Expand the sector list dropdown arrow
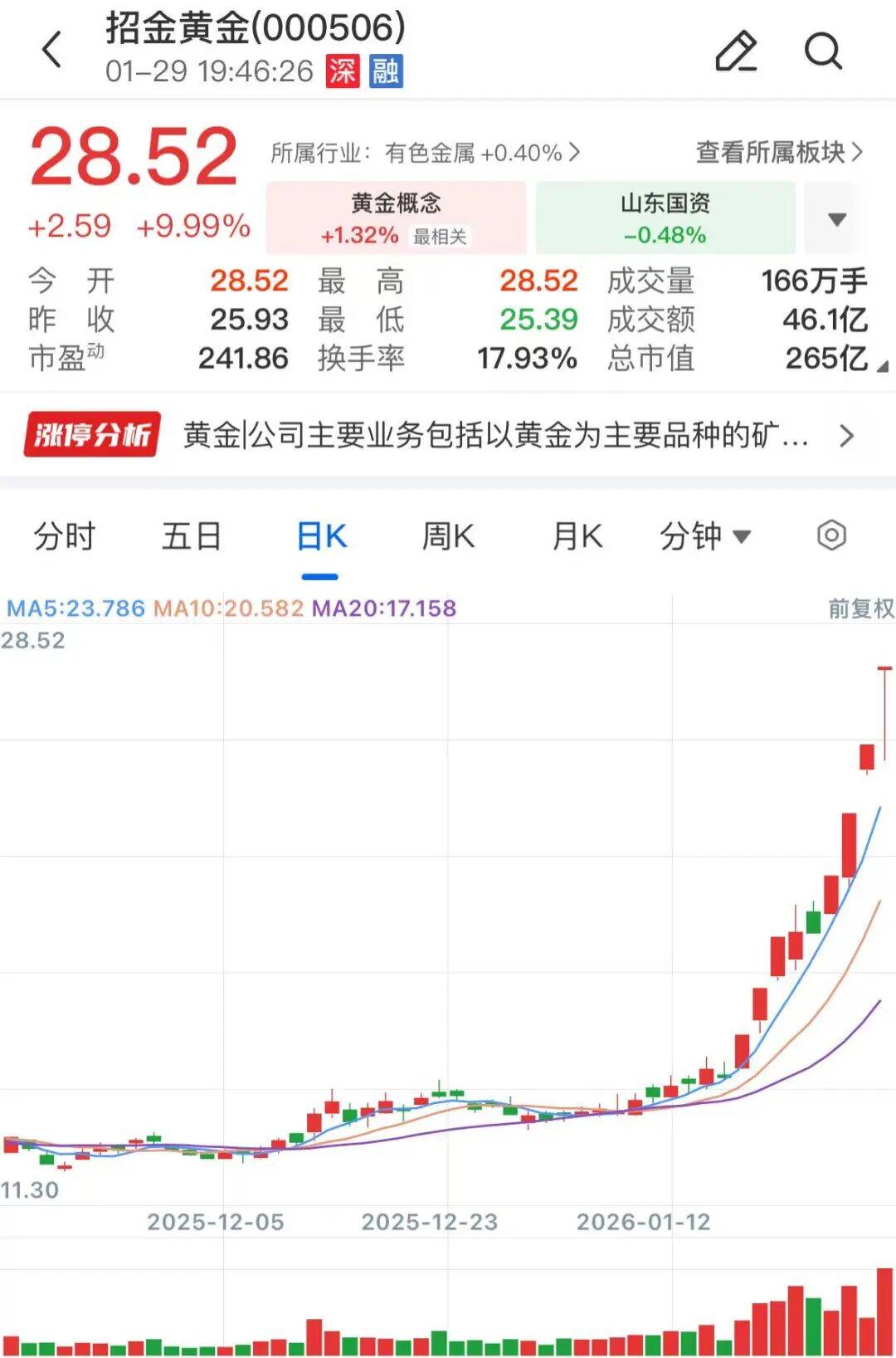896x1358 pixels. 836,219
